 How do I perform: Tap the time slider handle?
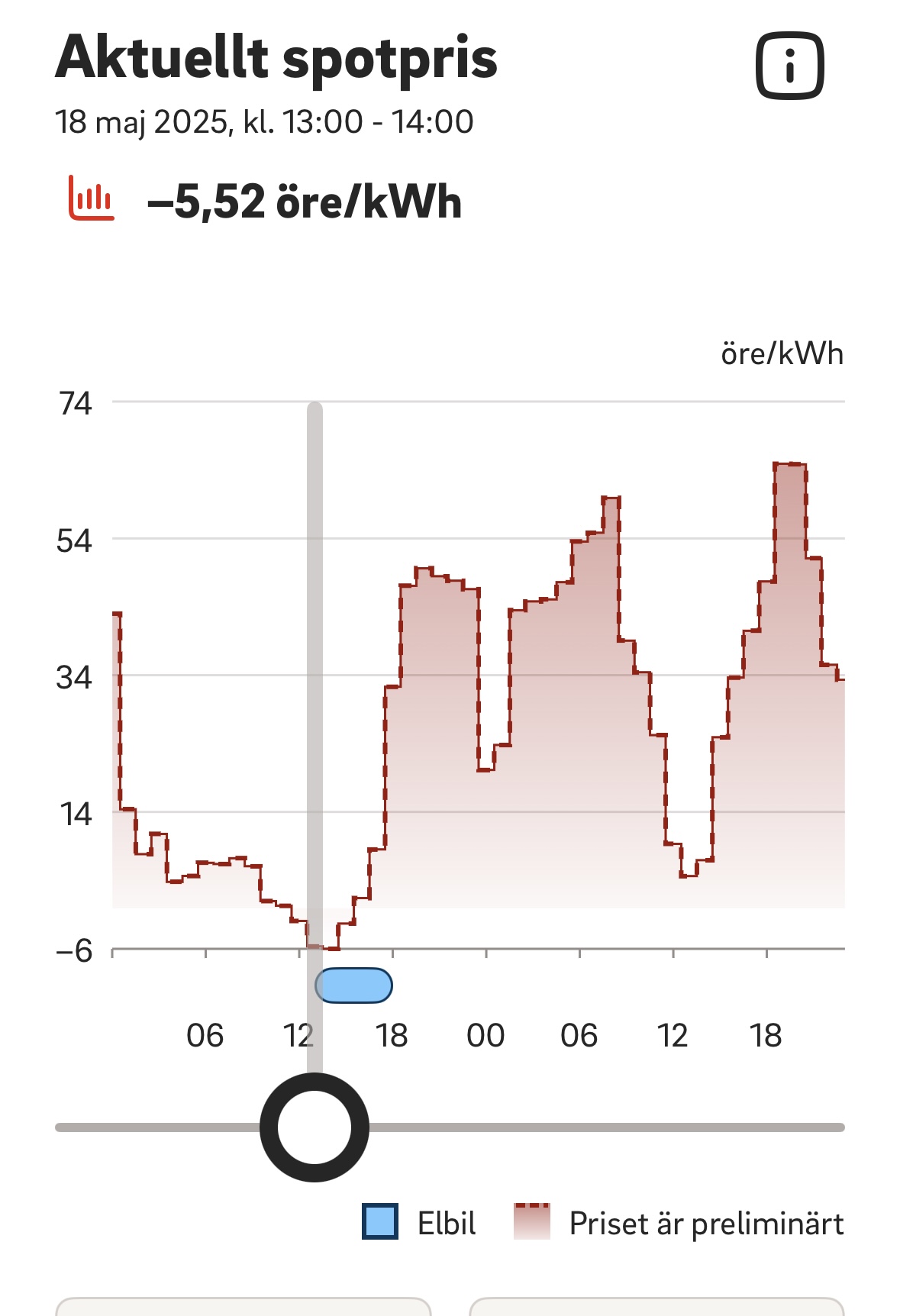pyautogui.click(x=315, y=1127)
